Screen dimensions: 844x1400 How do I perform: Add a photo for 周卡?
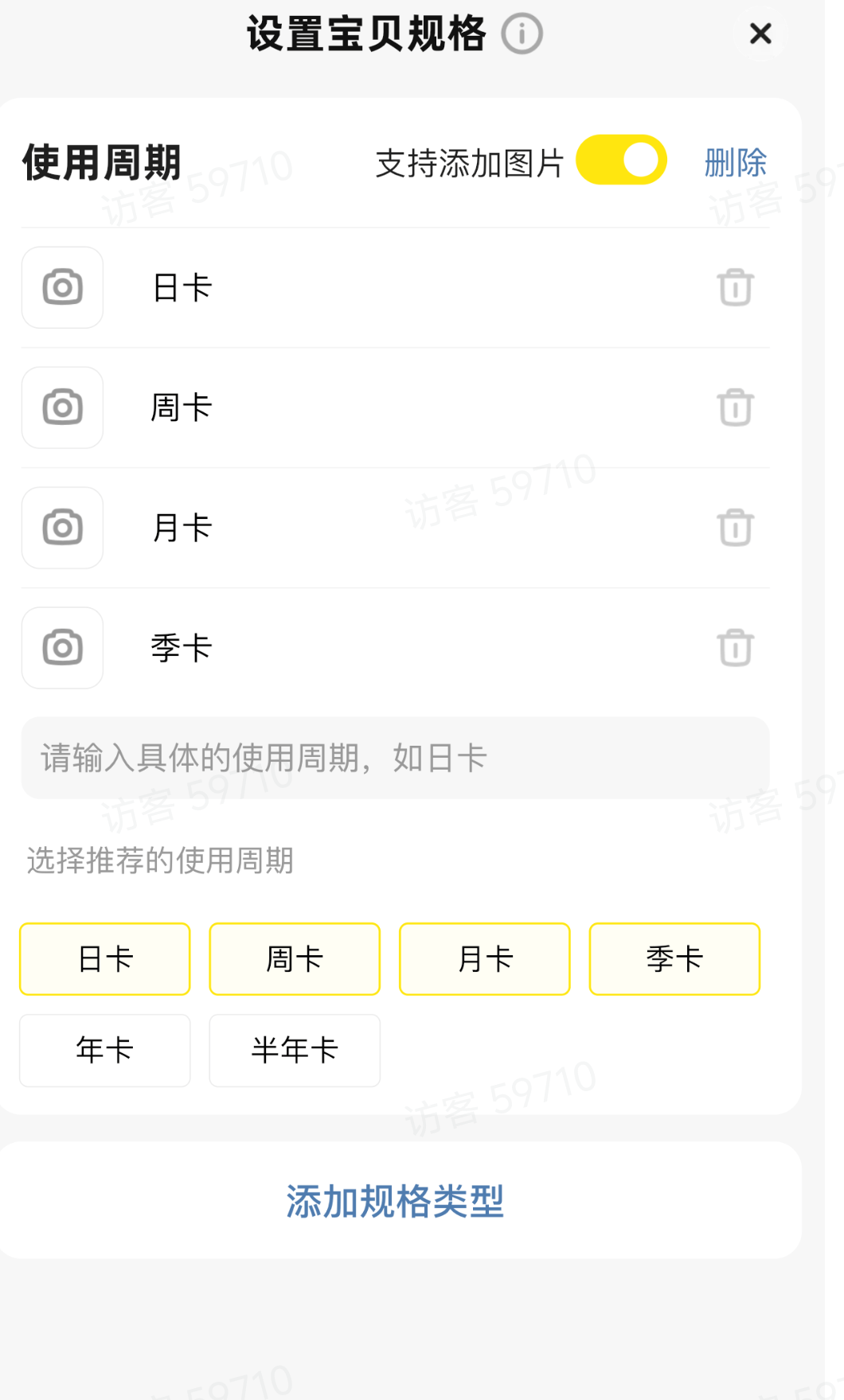point(62,408)
